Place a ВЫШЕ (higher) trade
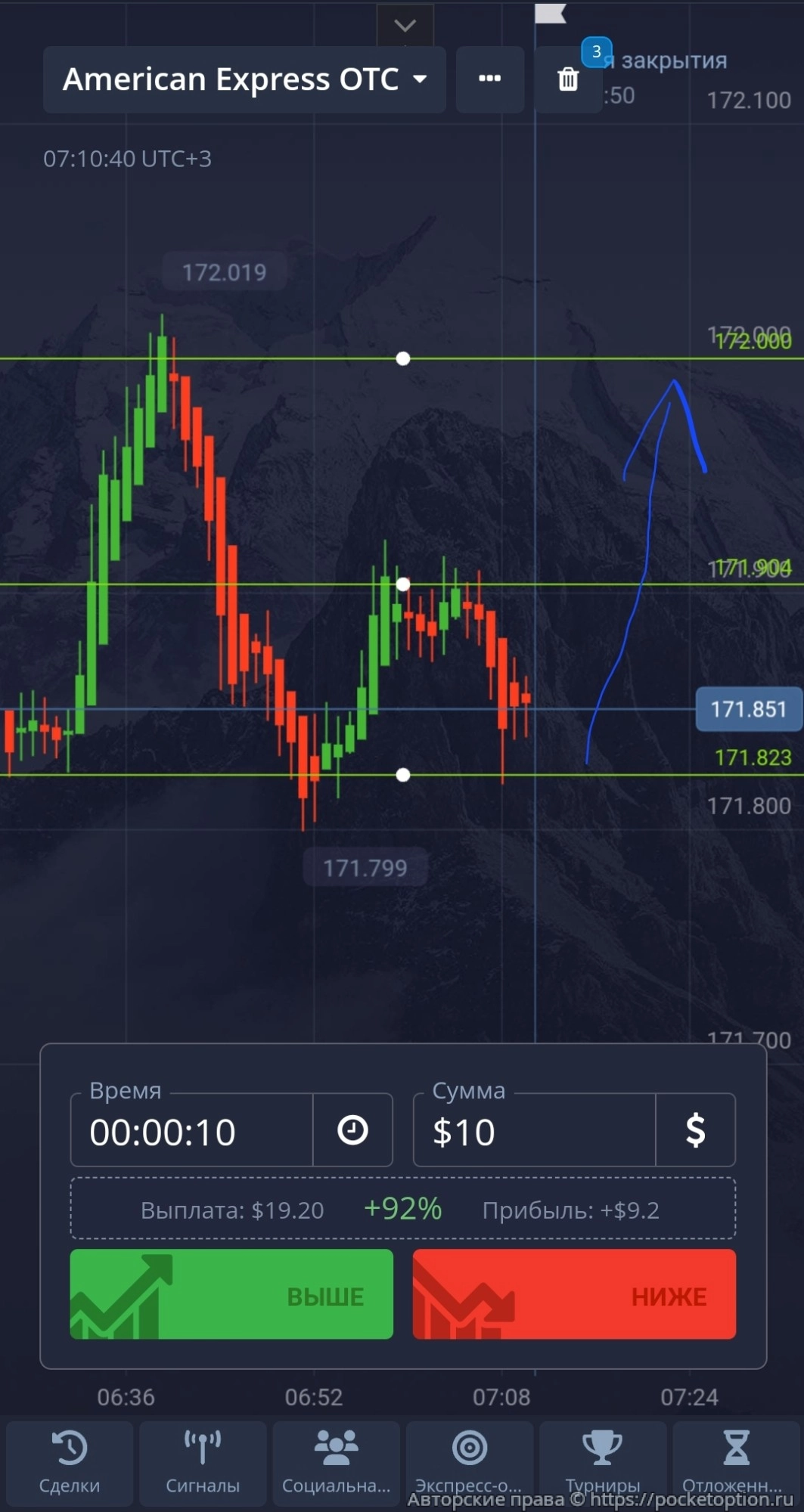Viewport: 804px width, 1512px height. 231,1294
